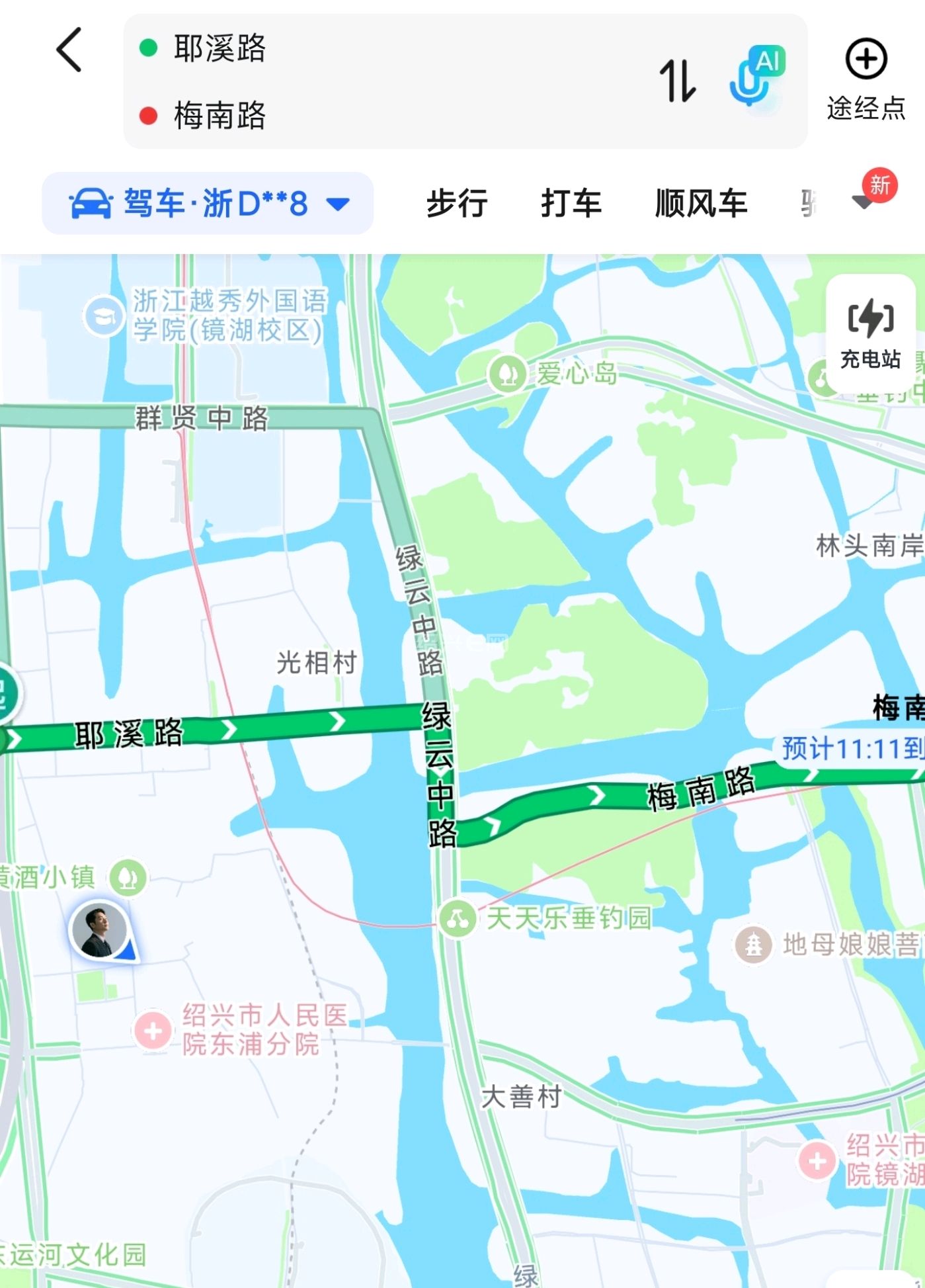Switch to the 打车 tab
925x1288 pixels.
point(571,203)
